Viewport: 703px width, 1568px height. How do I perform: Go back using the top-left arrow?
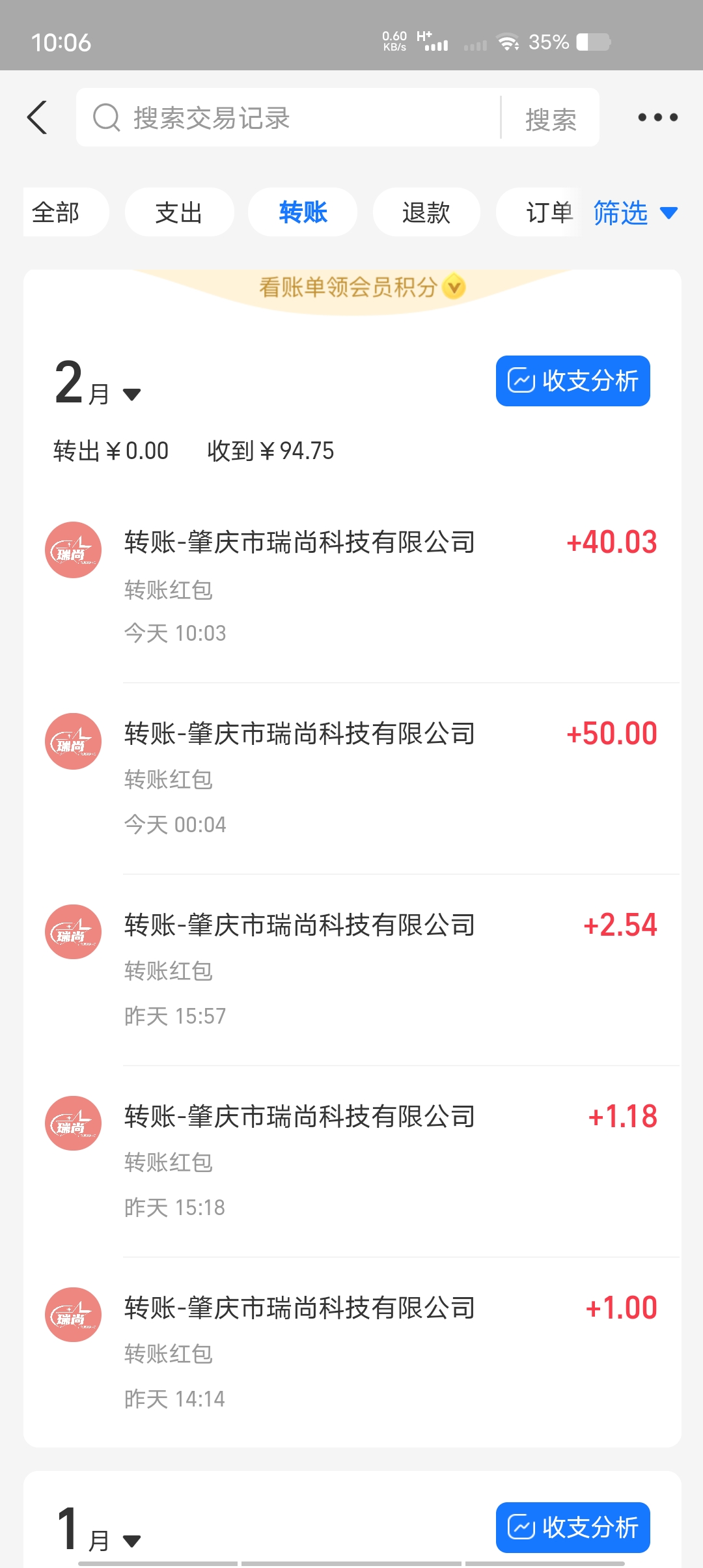point(38,117)
